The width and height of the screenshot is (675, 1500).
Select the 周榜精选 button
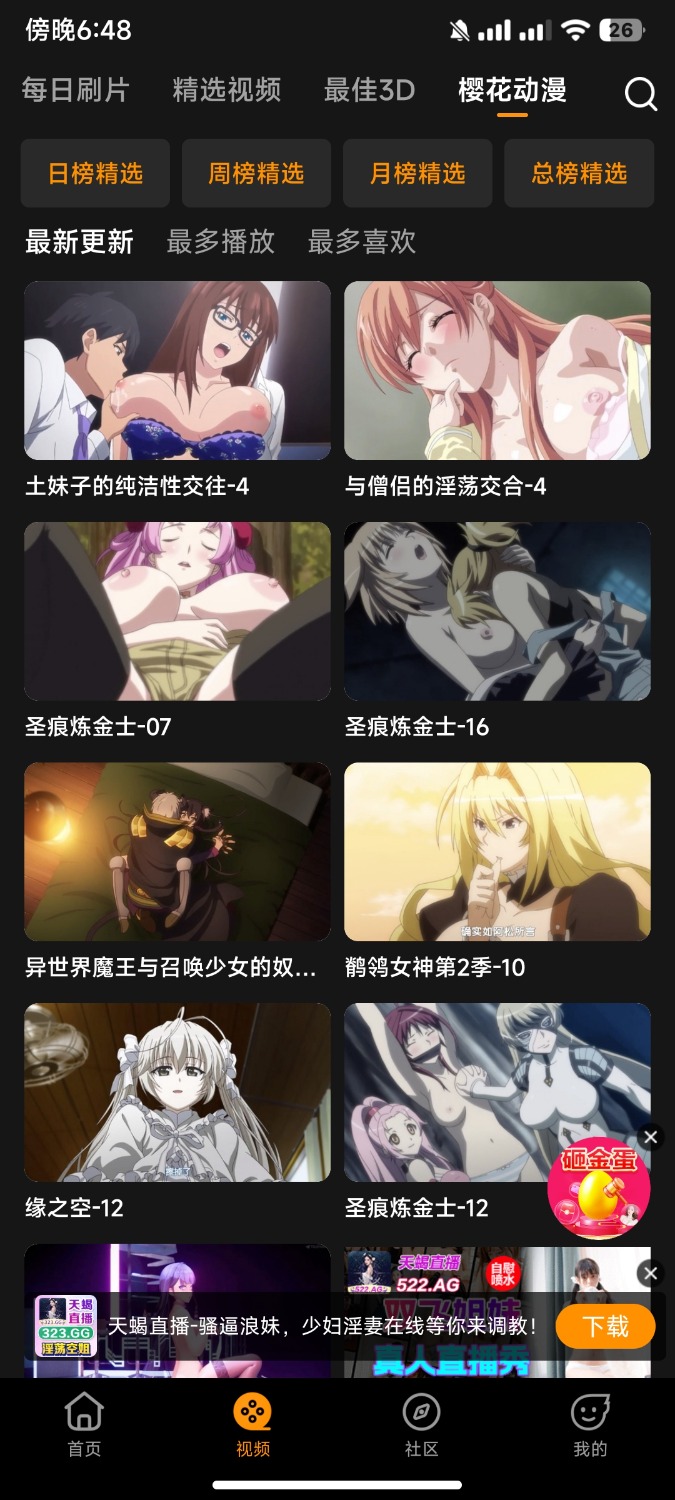[256, 173]
